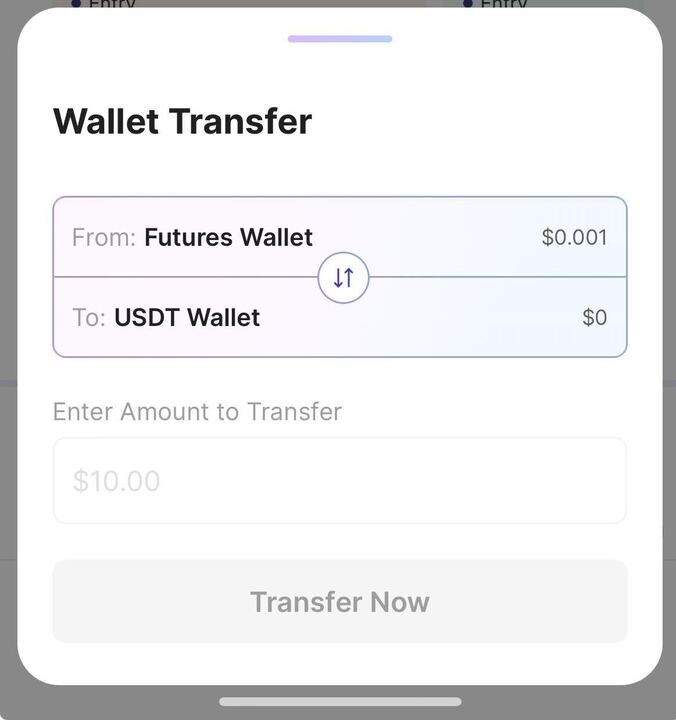Tap the Transfer Now button
This screenshot has height=720, width=676.
click(339, 602)
